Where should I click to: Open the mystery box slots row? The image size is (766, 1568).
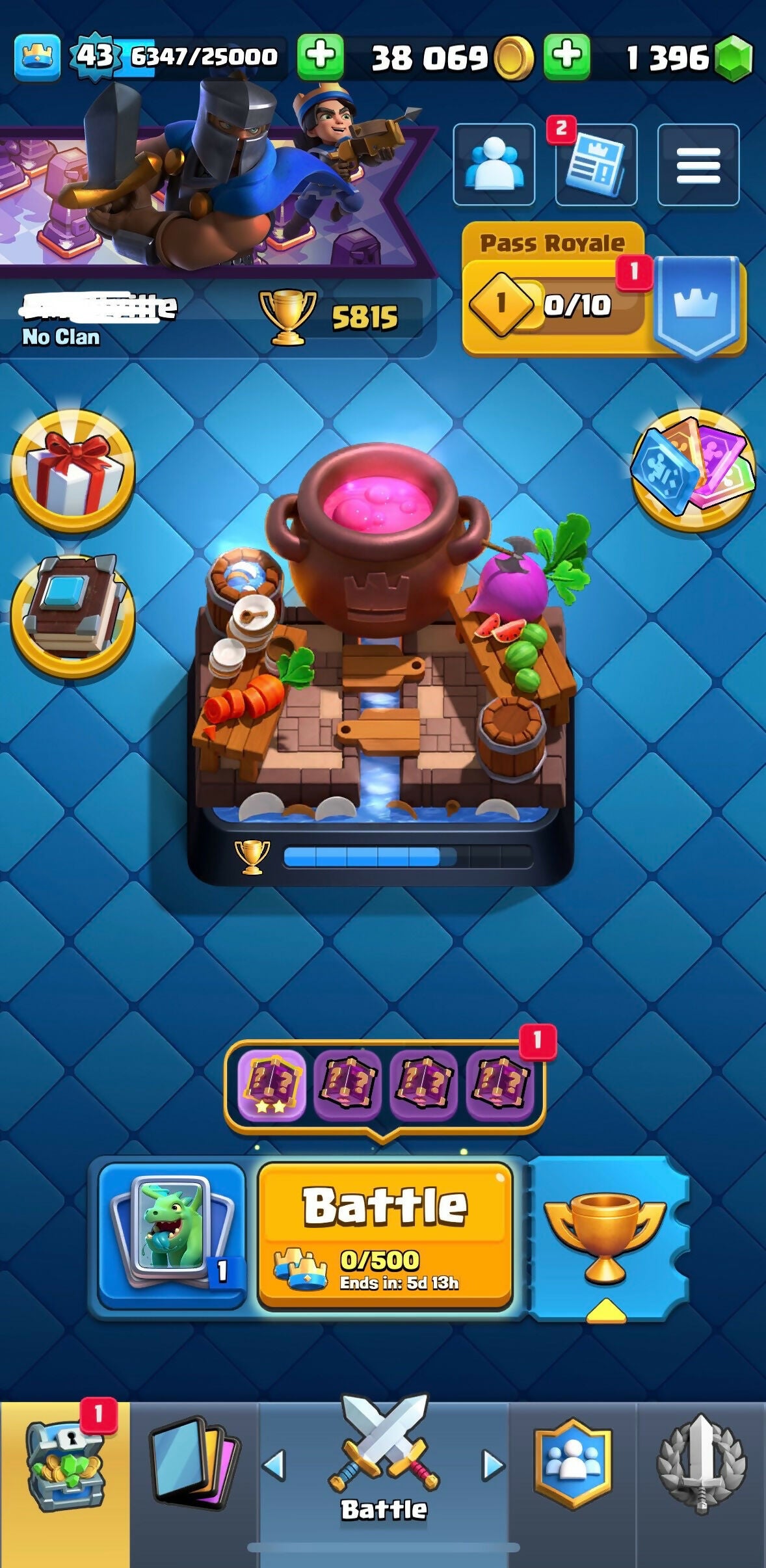click(x=384, y=1085)
